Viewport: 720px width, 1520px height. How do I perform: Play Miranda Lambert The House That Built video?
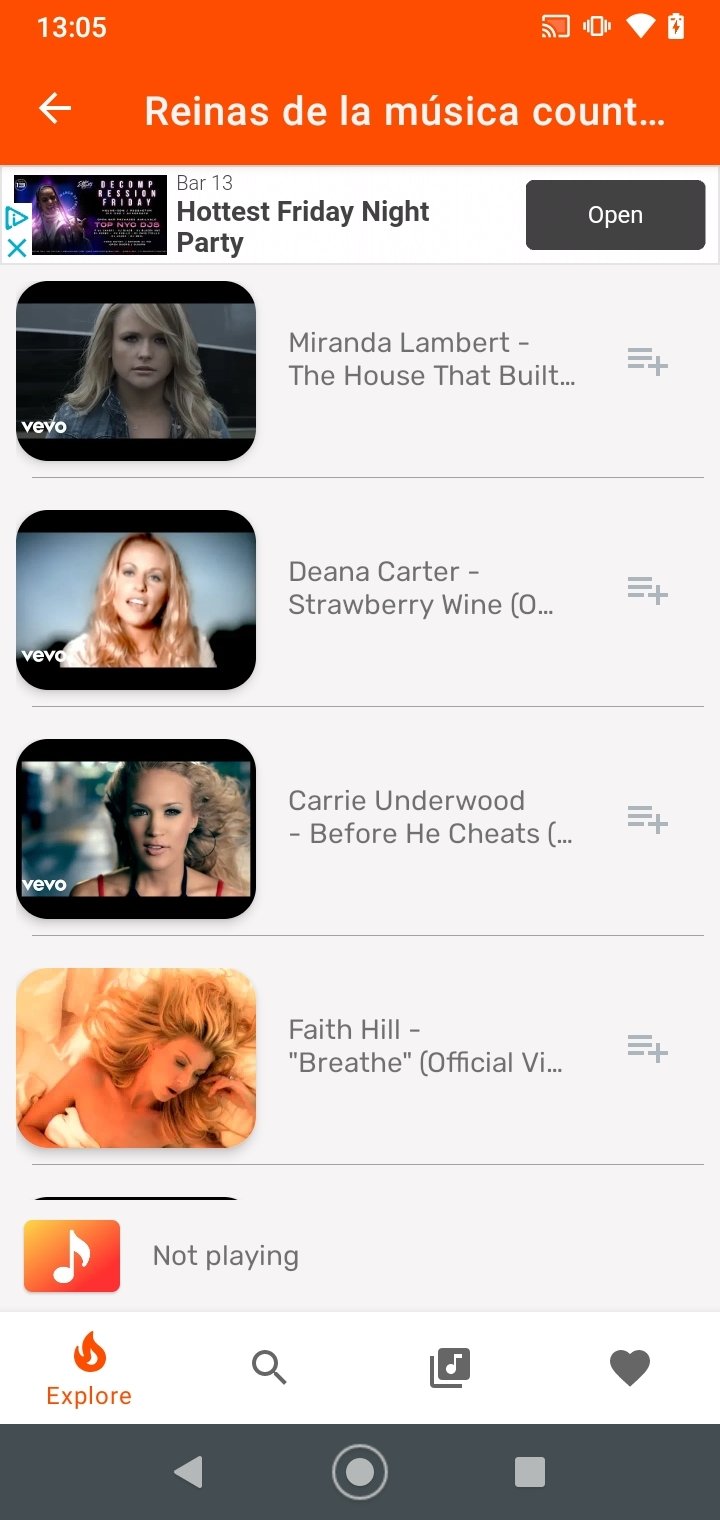coord(136,371)
